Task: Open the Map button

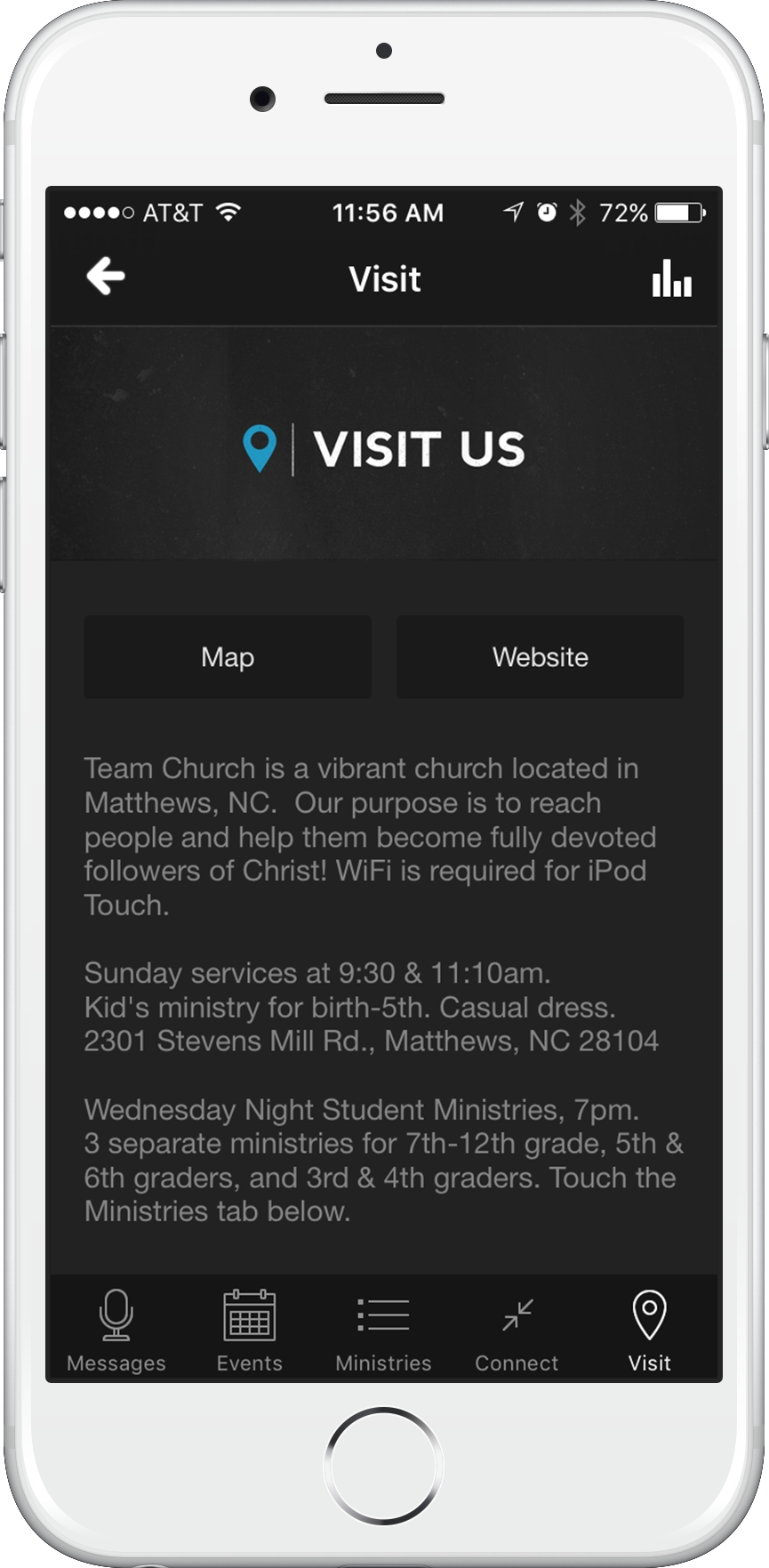Action: point(228,657)
